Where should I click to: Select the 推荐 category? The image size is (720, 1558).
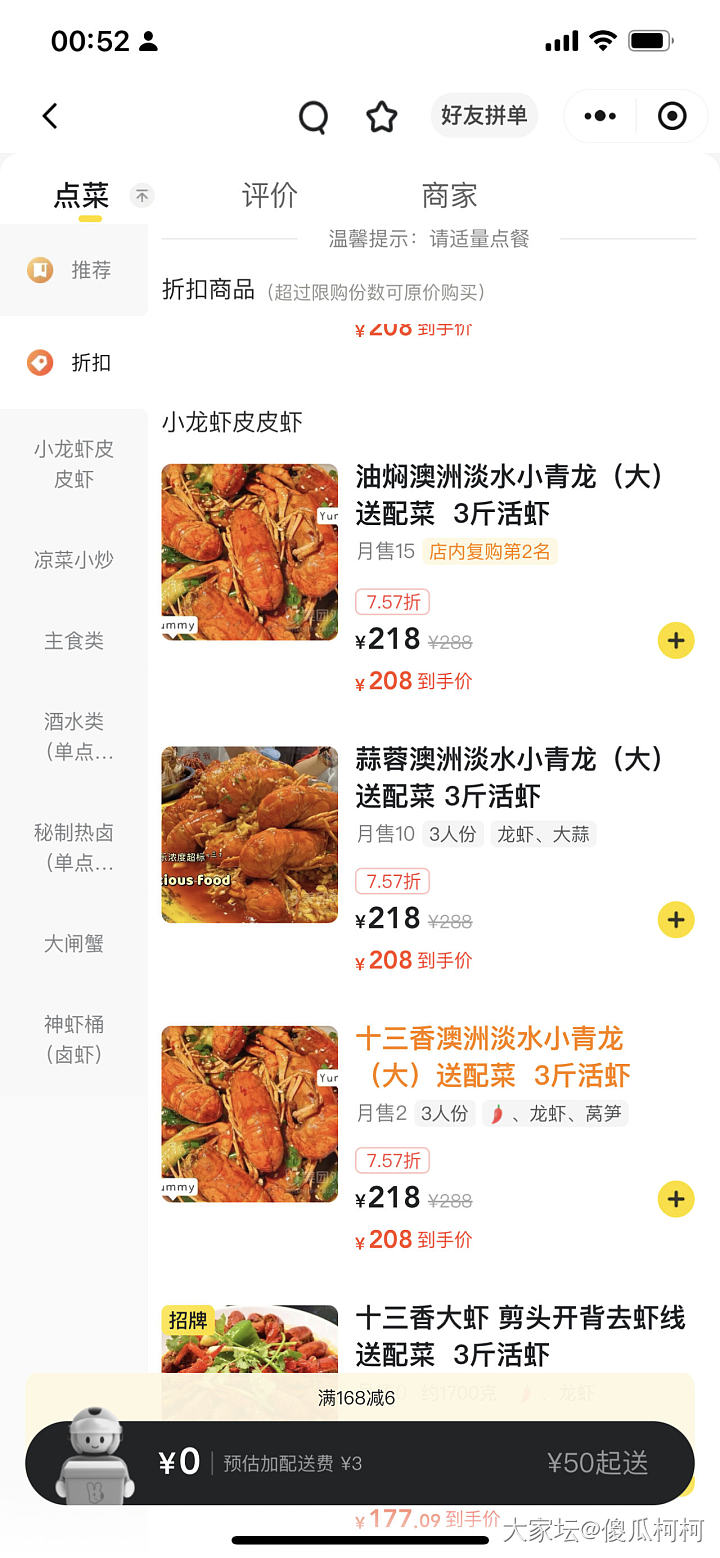tap(73, 270)
